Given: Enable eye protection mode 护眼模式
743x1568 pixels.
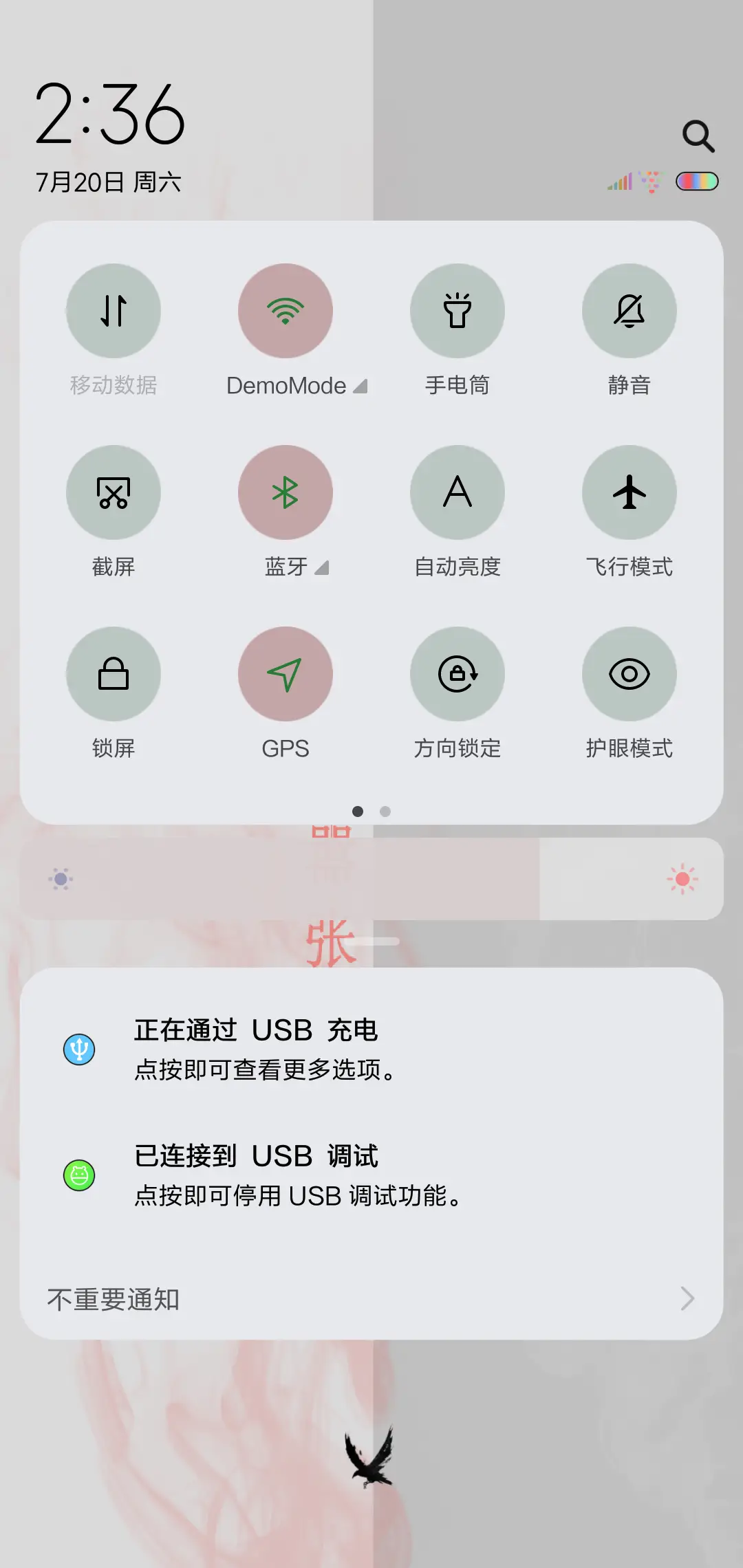Looking at the screenshot, I should pos(629,675).
